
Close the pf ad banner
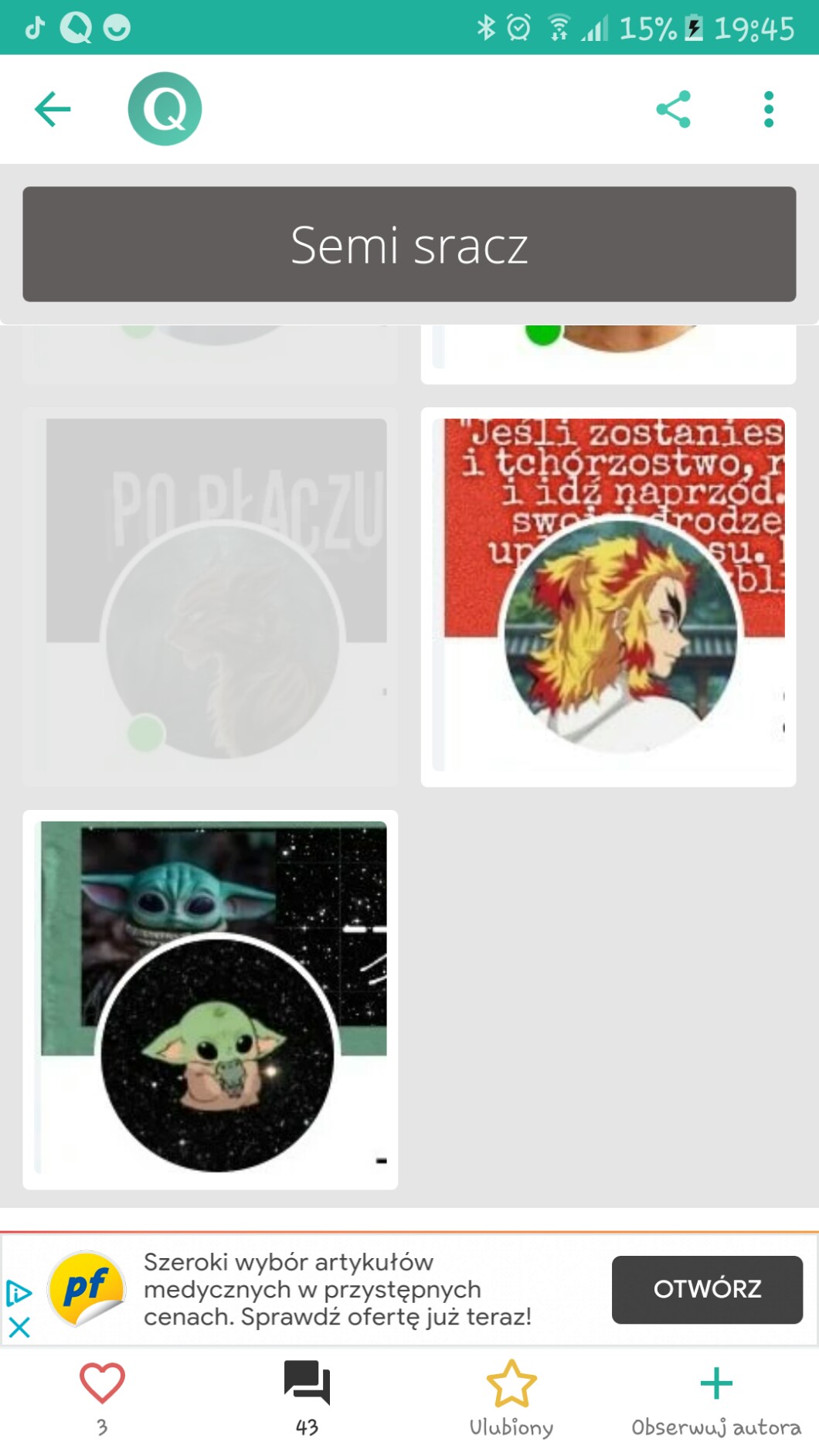pyautogui.click(x=19, y=1328)
